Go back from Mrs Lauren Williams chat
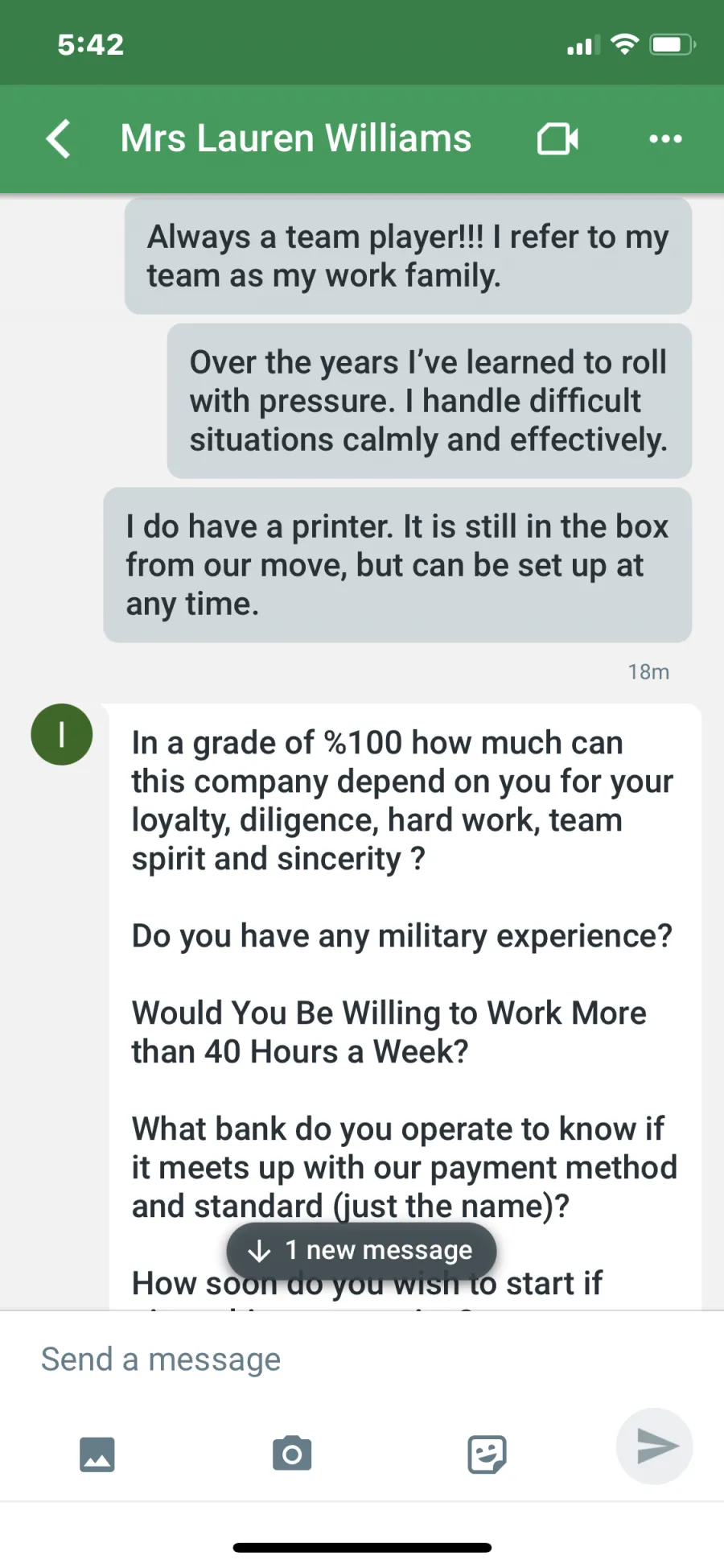This screenshot has width=724, height=1568. point(59,138)
